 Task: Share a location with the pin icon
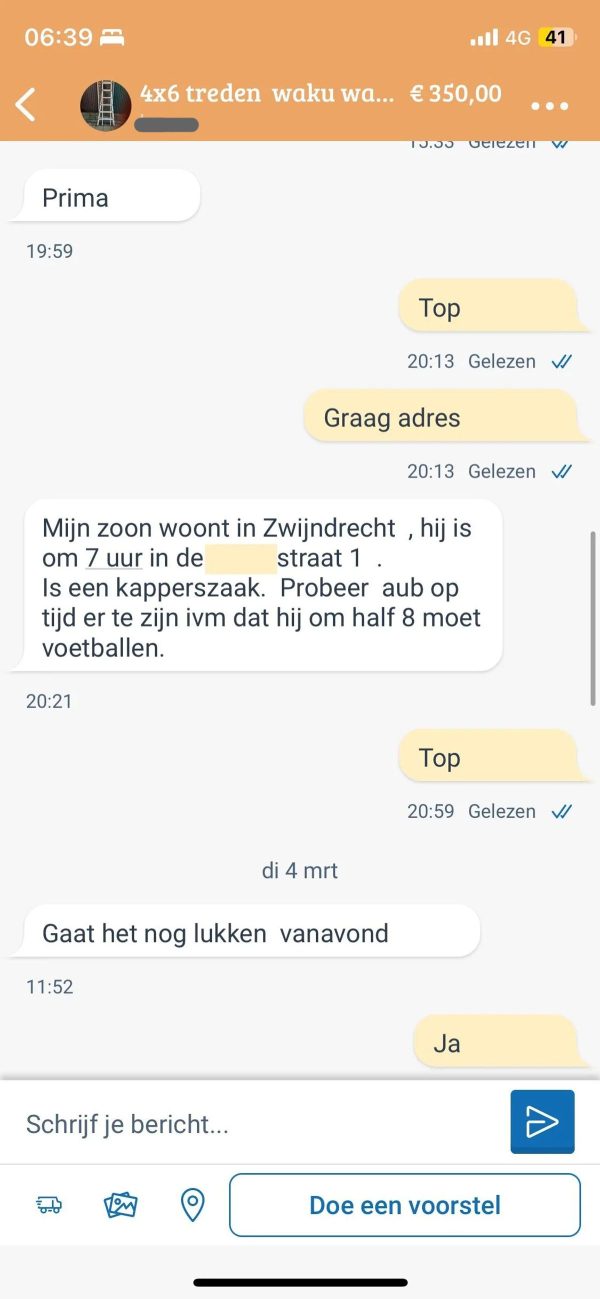tap(192, 1205)
